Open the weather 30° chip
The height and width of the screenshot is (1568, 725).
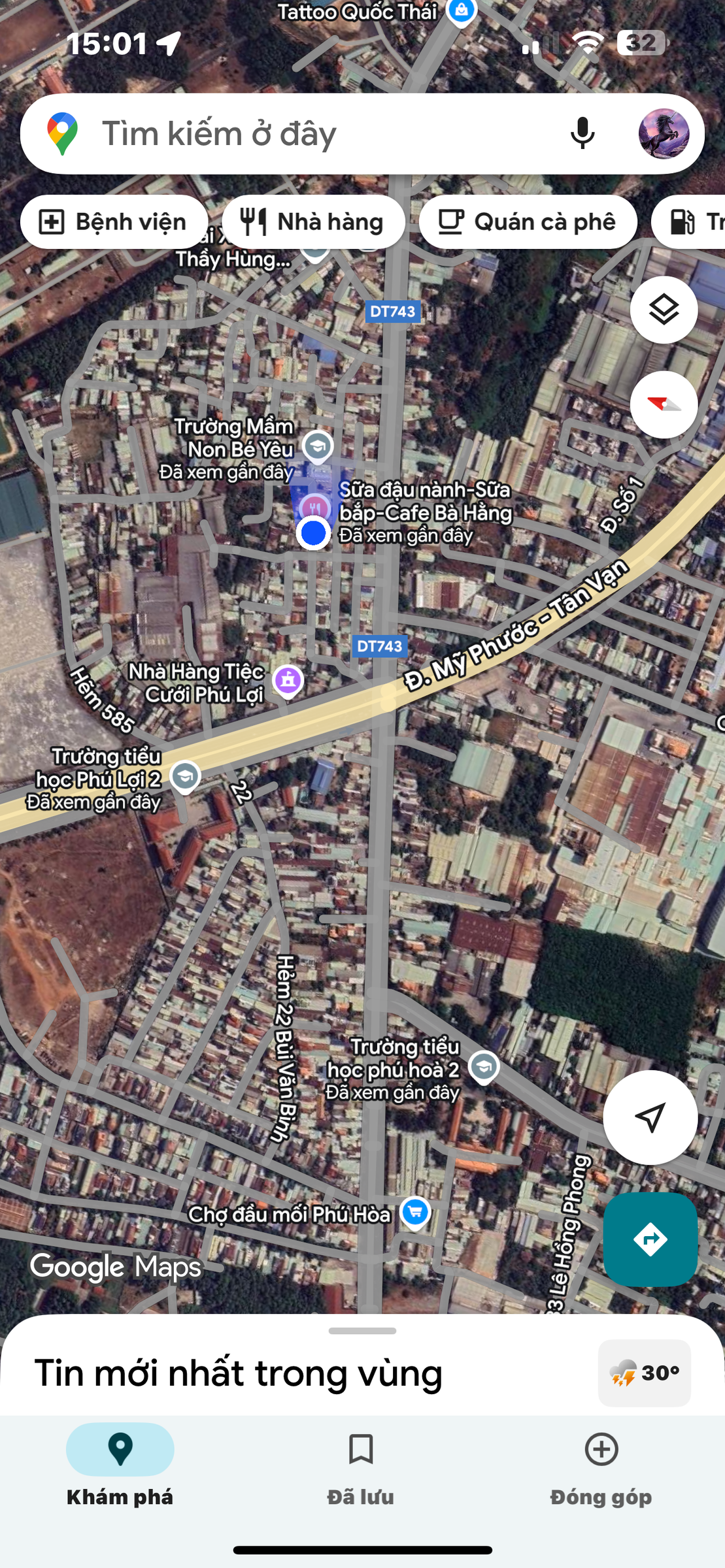click(x=645, y=1373)
